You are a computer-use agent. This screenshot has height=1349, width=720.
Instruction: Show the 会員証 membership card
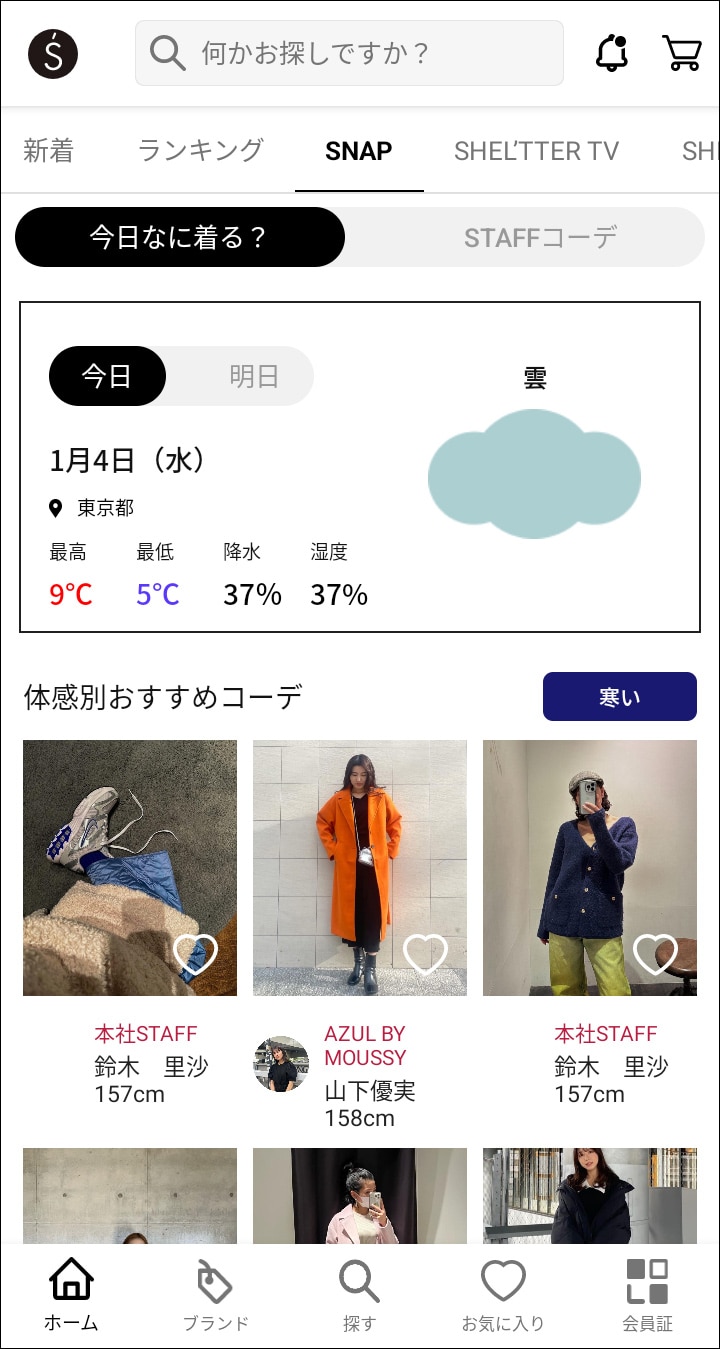point(647,1296)
